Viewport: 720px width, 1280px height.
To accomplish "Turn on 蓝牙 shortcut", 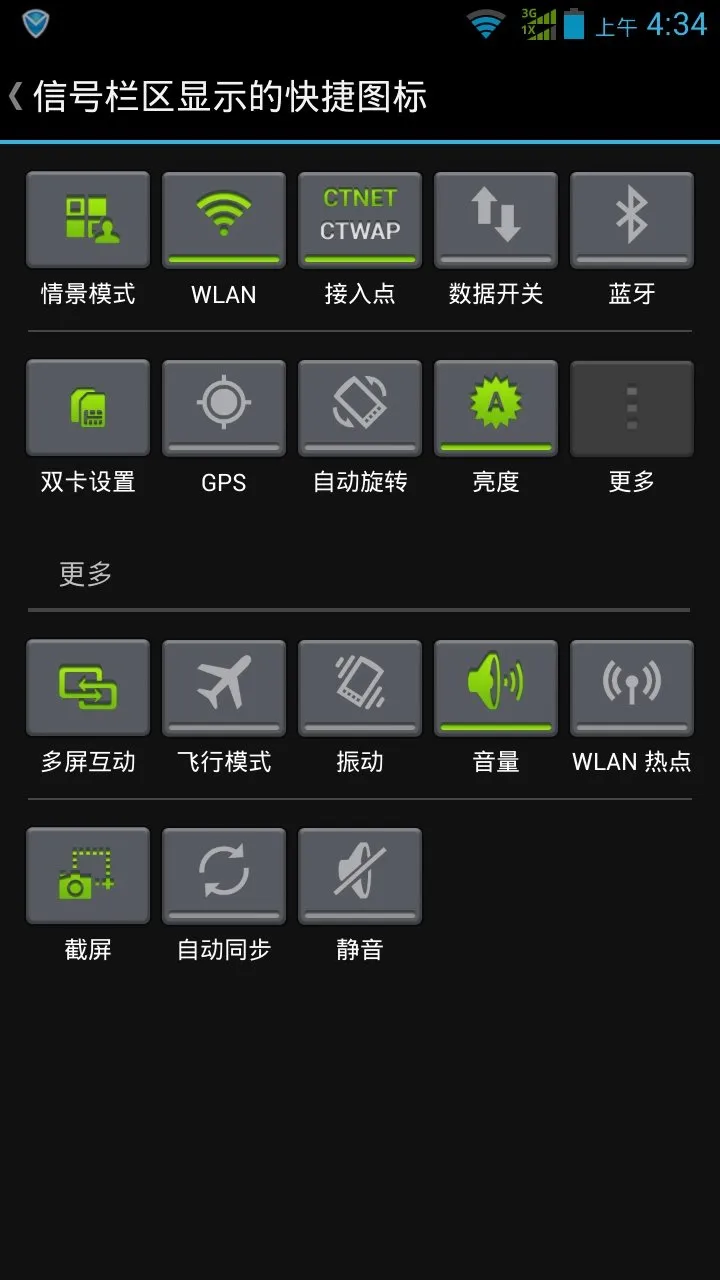I will (x=632, y=220).
